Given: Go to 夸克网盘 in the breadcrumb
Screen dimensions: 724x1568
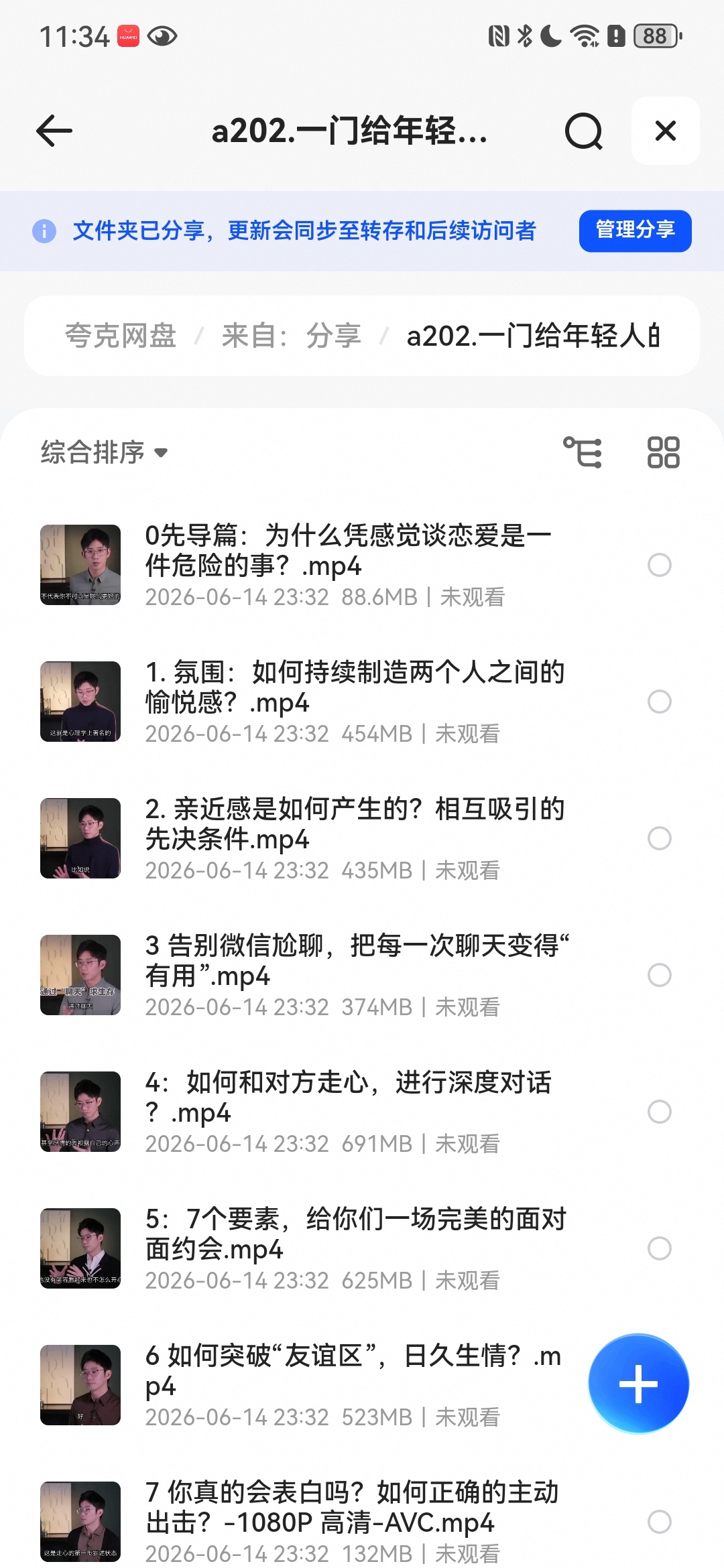Looking at the screenshot, I should click(x=121, y=336).
